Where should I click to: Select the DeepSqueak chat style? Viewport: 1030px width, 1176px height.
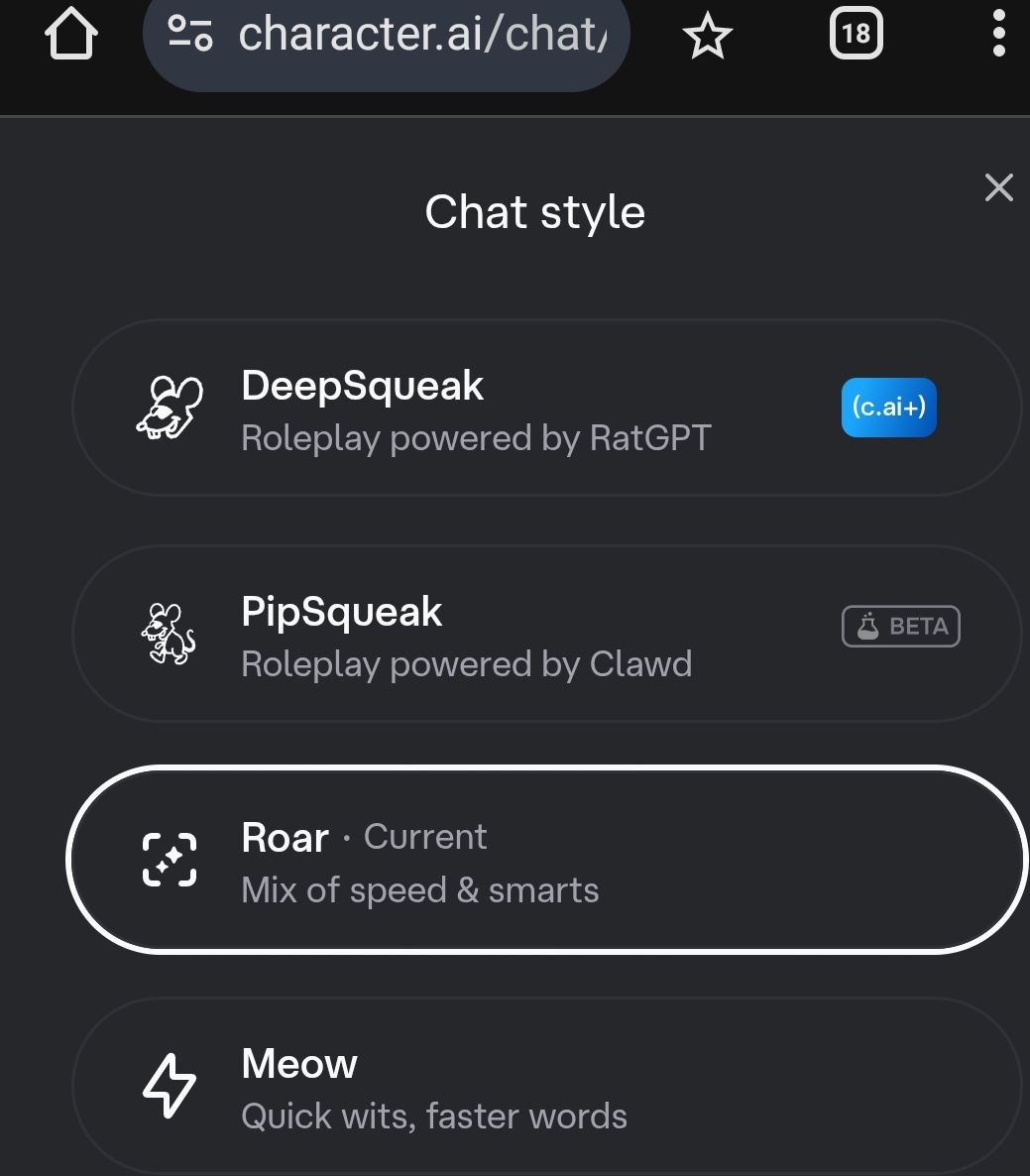coord(545,409)
